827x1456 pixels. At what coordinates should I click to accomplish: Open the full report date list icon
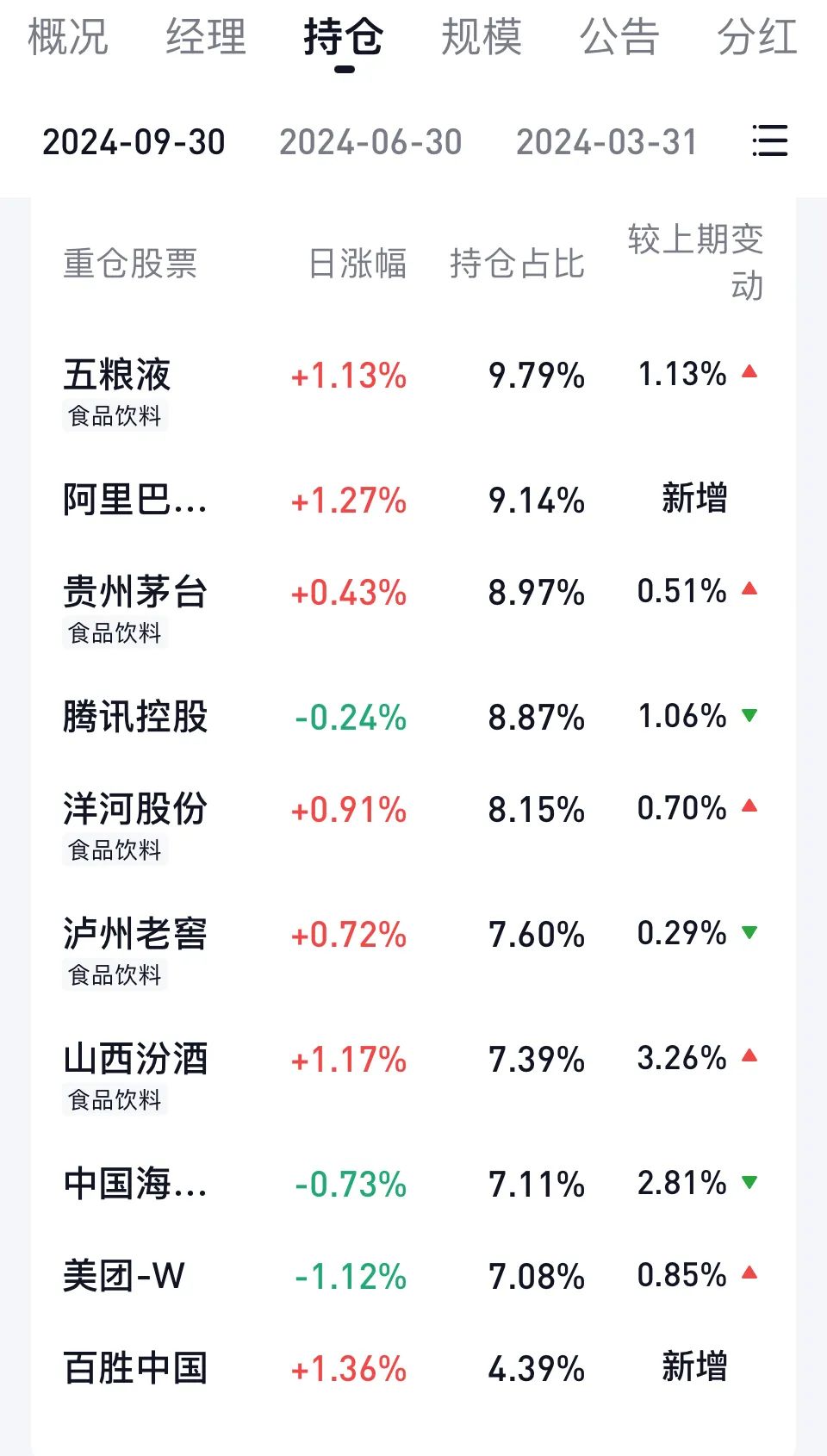(769, 140)
